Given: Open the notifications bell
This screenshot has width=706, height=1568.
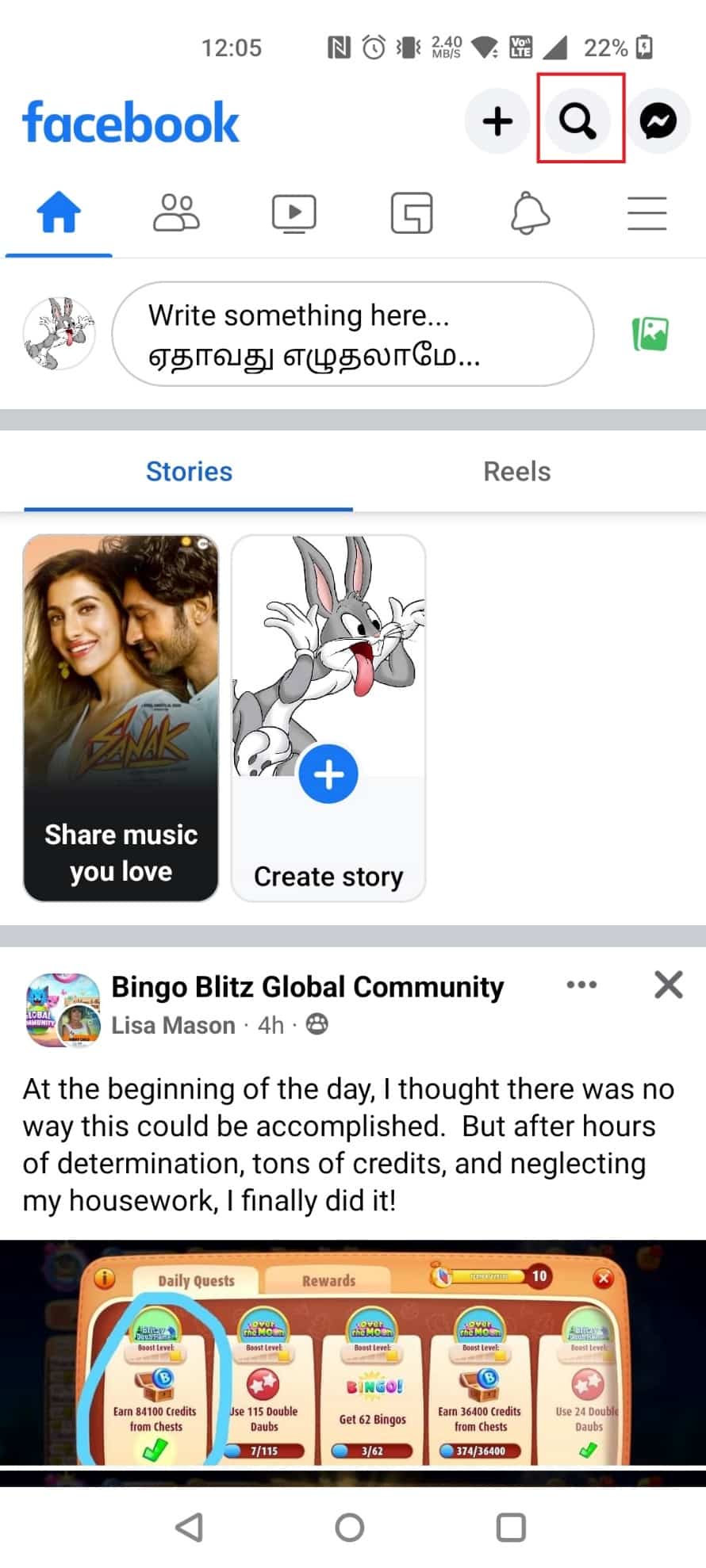Looking at the screenshot, I should tap(530, 213).
